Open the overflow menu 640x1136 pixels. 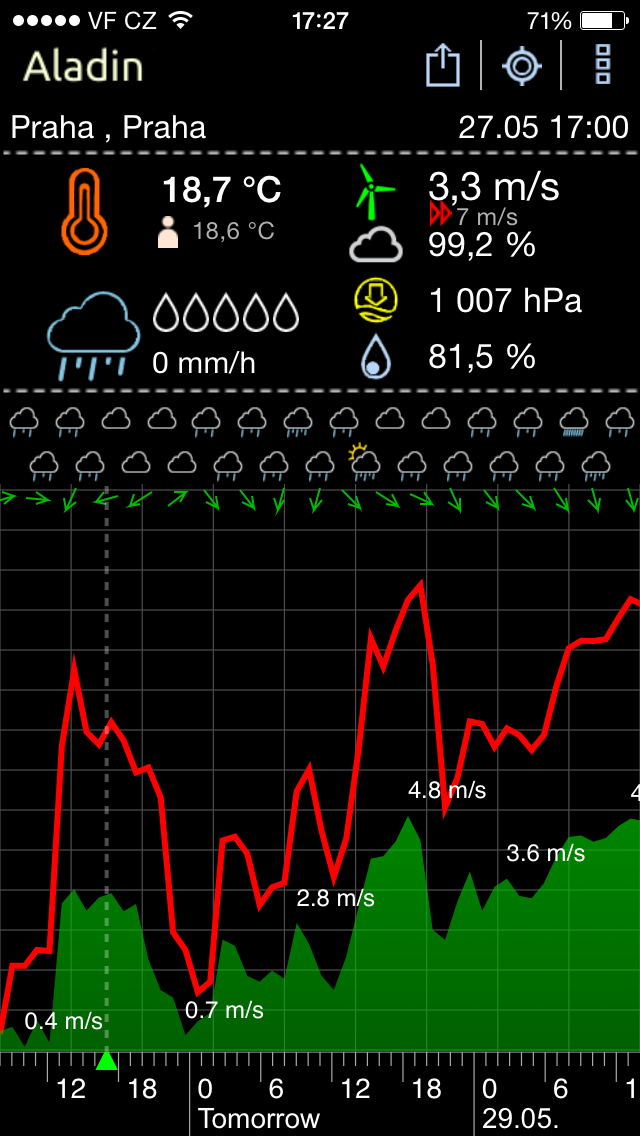[602, 66]
